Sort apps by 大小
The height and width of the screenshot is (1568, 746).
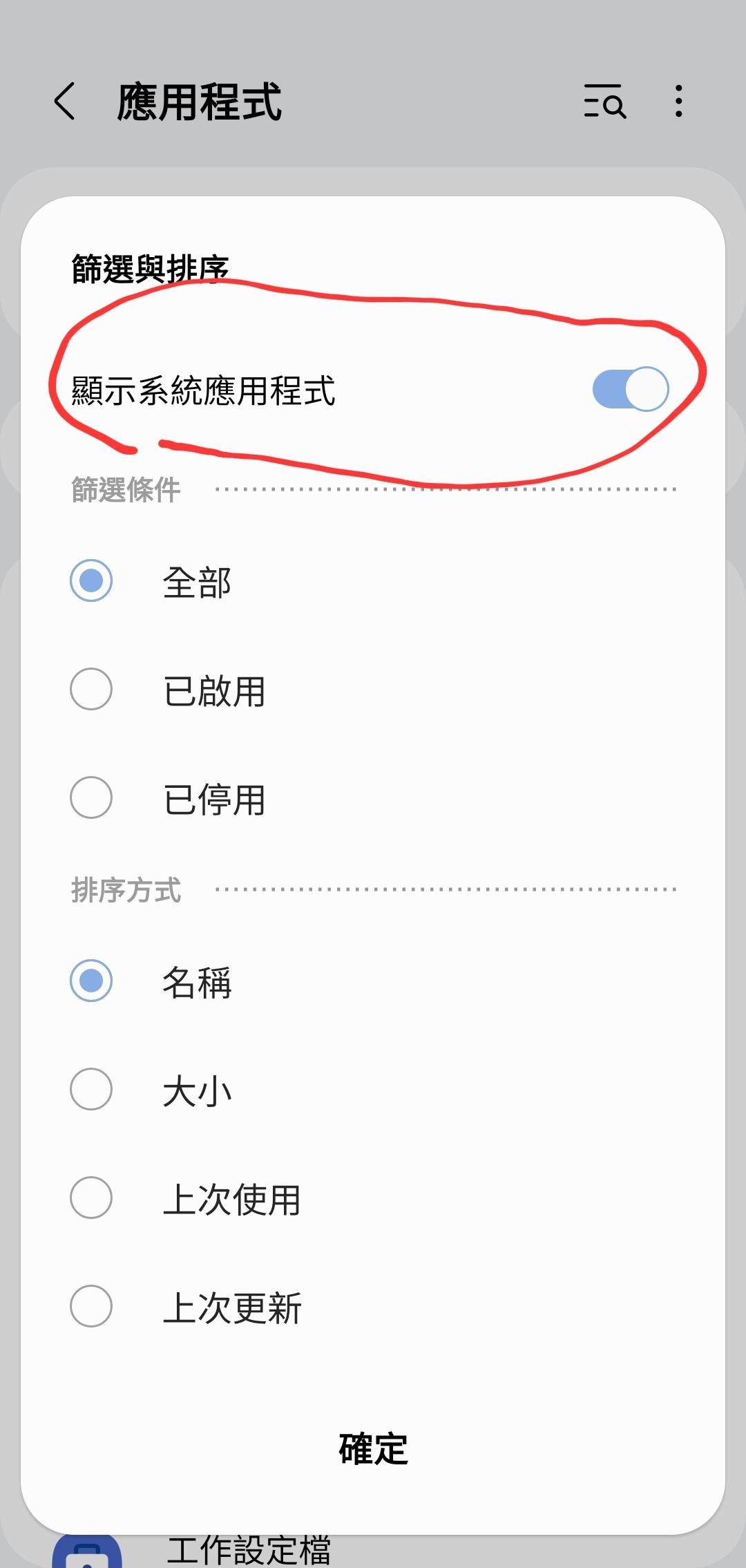(91, 1089)
